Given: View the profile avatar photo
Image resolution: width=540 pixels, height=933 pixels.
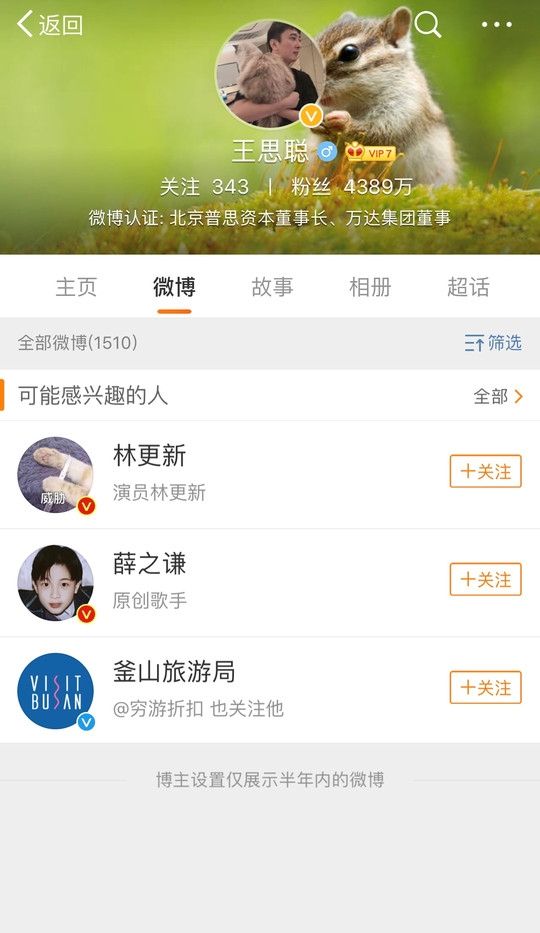Looking at the screenshot, I should click(270, 73).
